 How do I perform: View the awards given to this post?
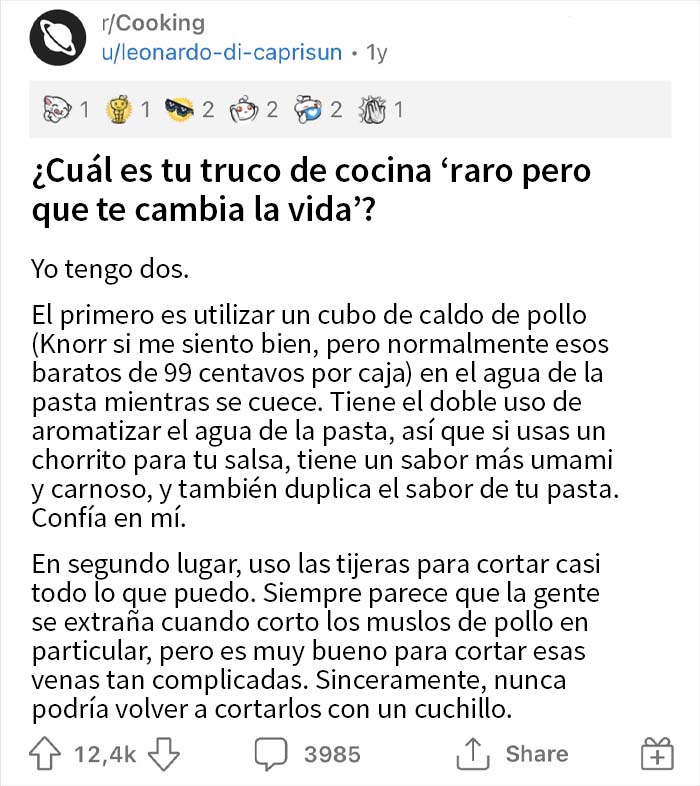click(x=222, y=110)
